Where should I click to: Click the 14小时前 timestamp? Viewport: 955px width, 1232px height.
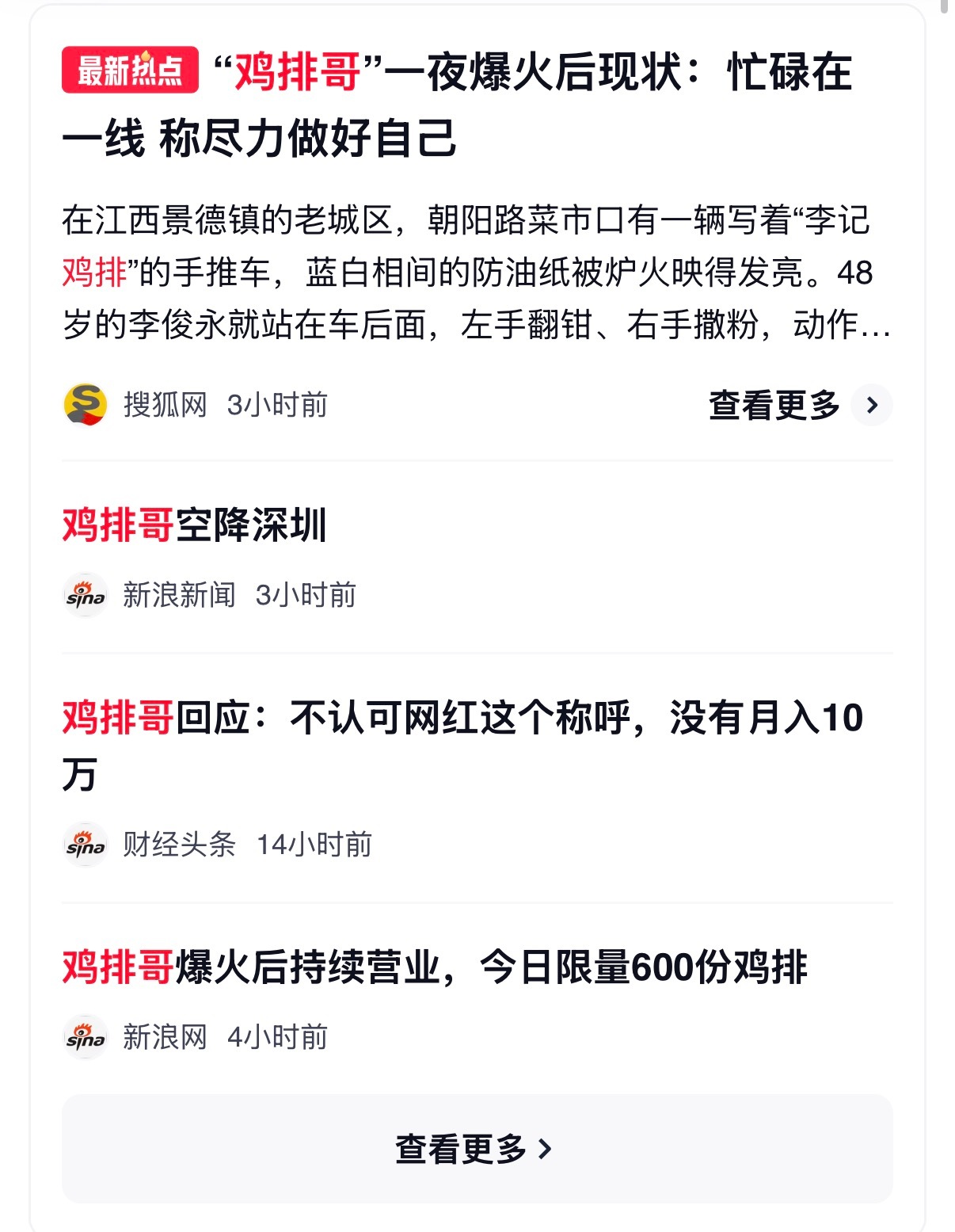[x=314, y=845]
